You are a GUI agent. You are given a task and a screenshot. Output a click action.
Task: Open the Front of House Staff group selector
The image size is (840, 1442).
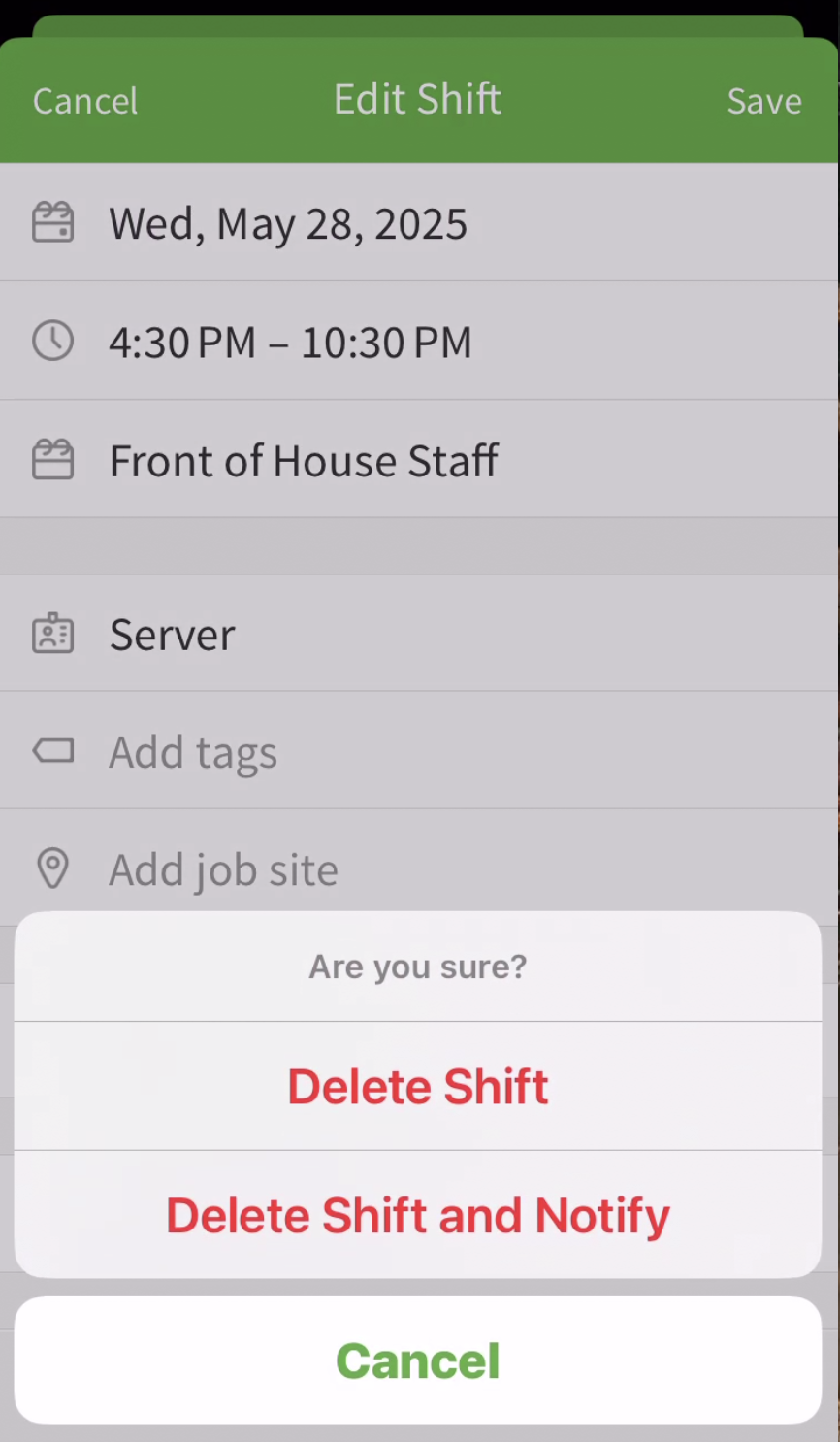click(305, 459)
